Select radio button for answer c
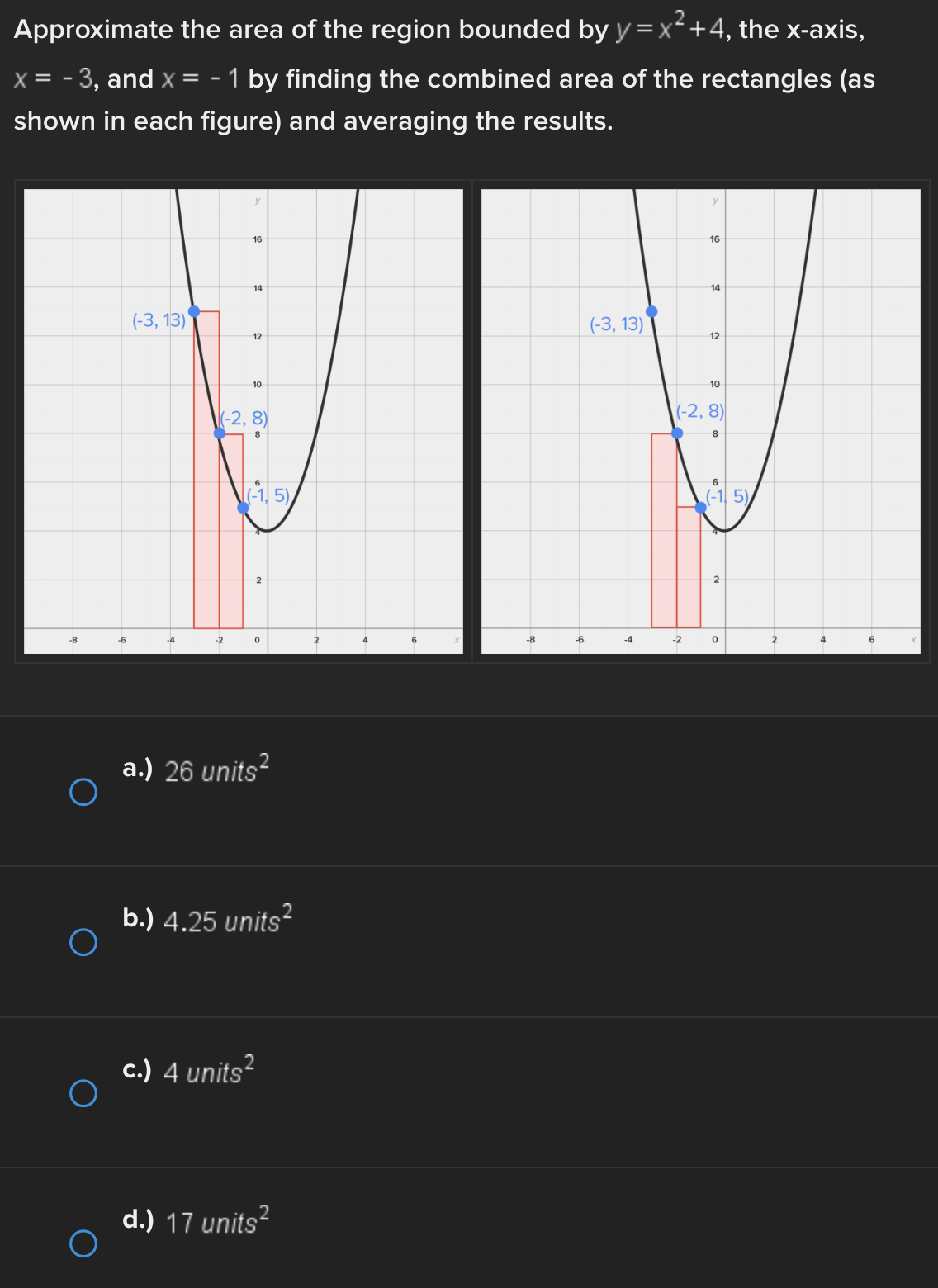The height and width of the screenshot is (1288, 938). [84, 1094]
